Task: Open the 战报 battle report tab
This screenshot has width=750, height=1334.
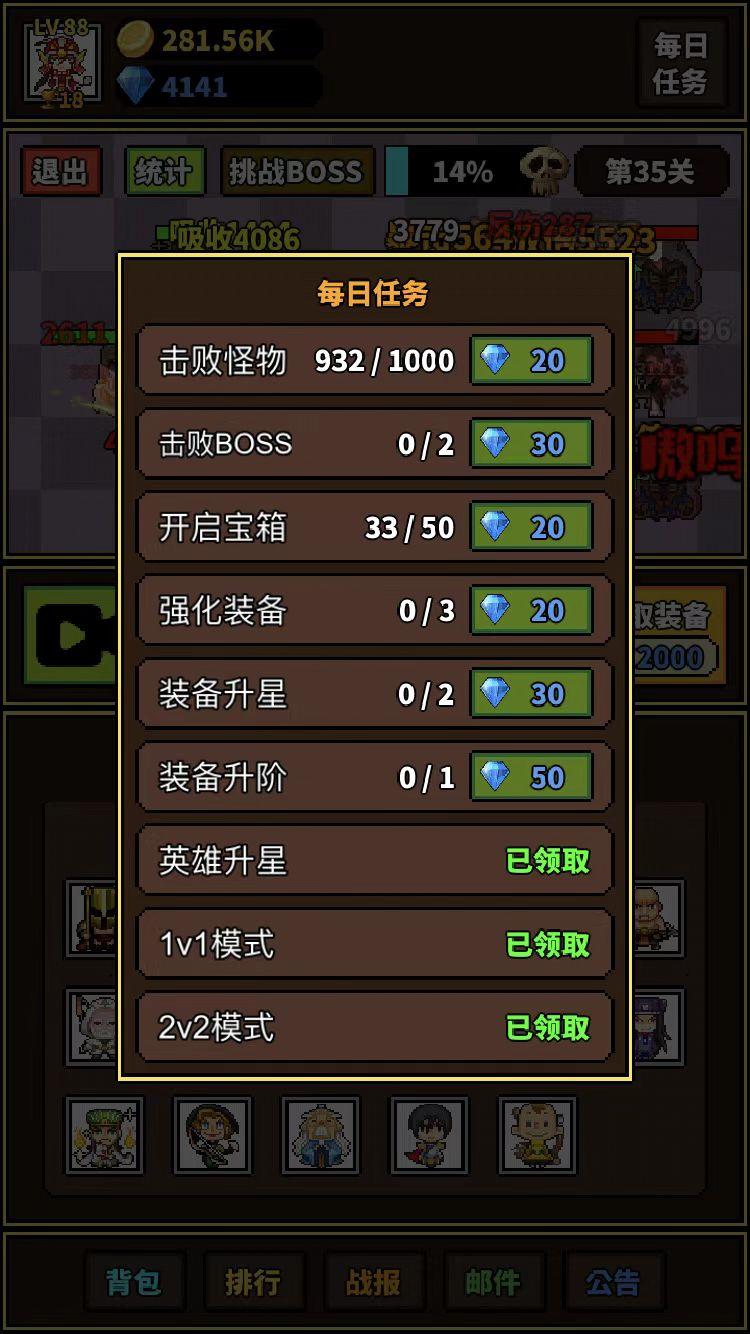Action: [x=373, y=1282]
